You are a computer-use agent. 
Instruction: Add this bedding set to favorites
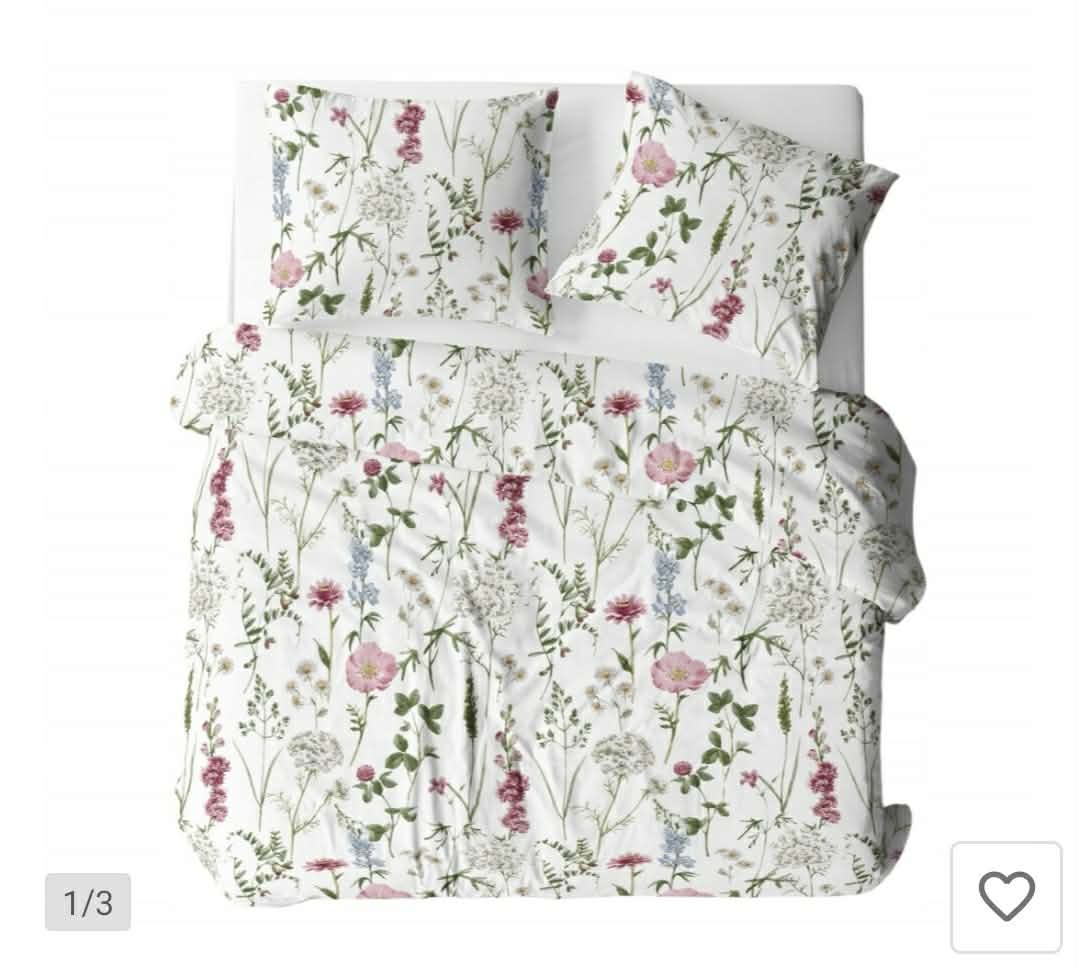[x=1005, y=896]
